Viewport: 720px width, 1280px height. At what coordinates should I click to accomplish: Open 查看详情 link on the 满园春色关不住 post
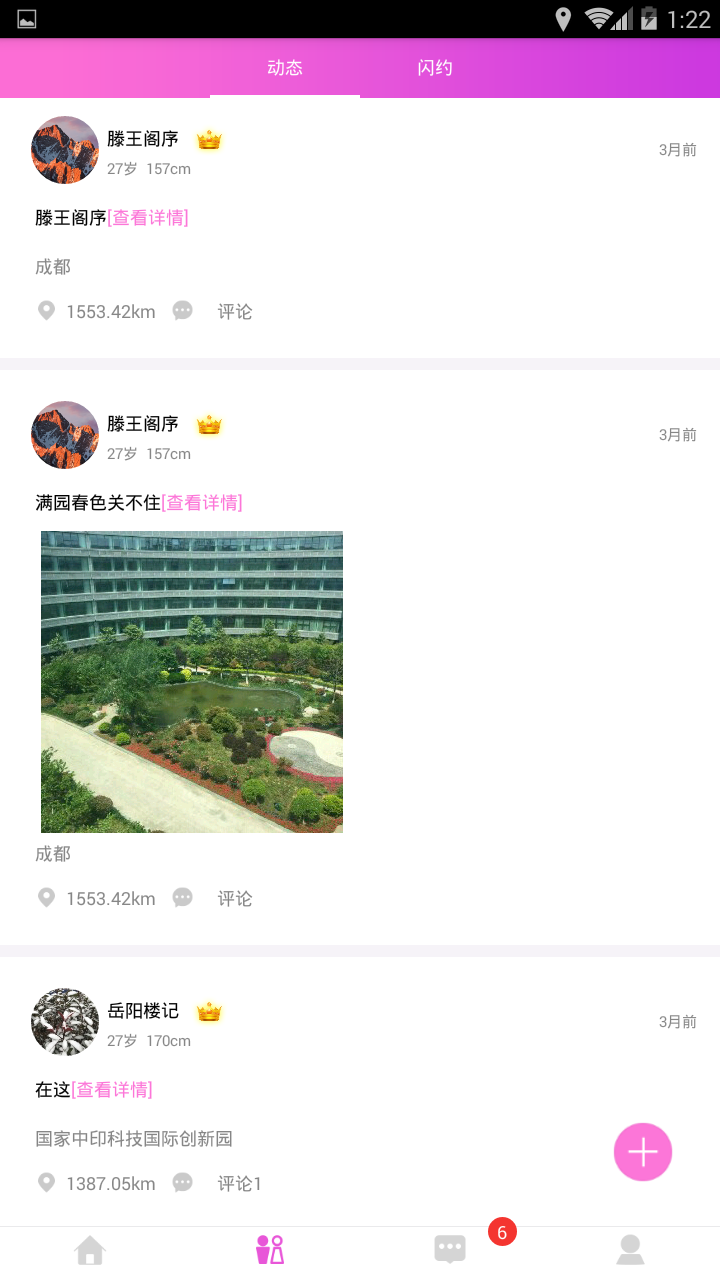[202, 502]
